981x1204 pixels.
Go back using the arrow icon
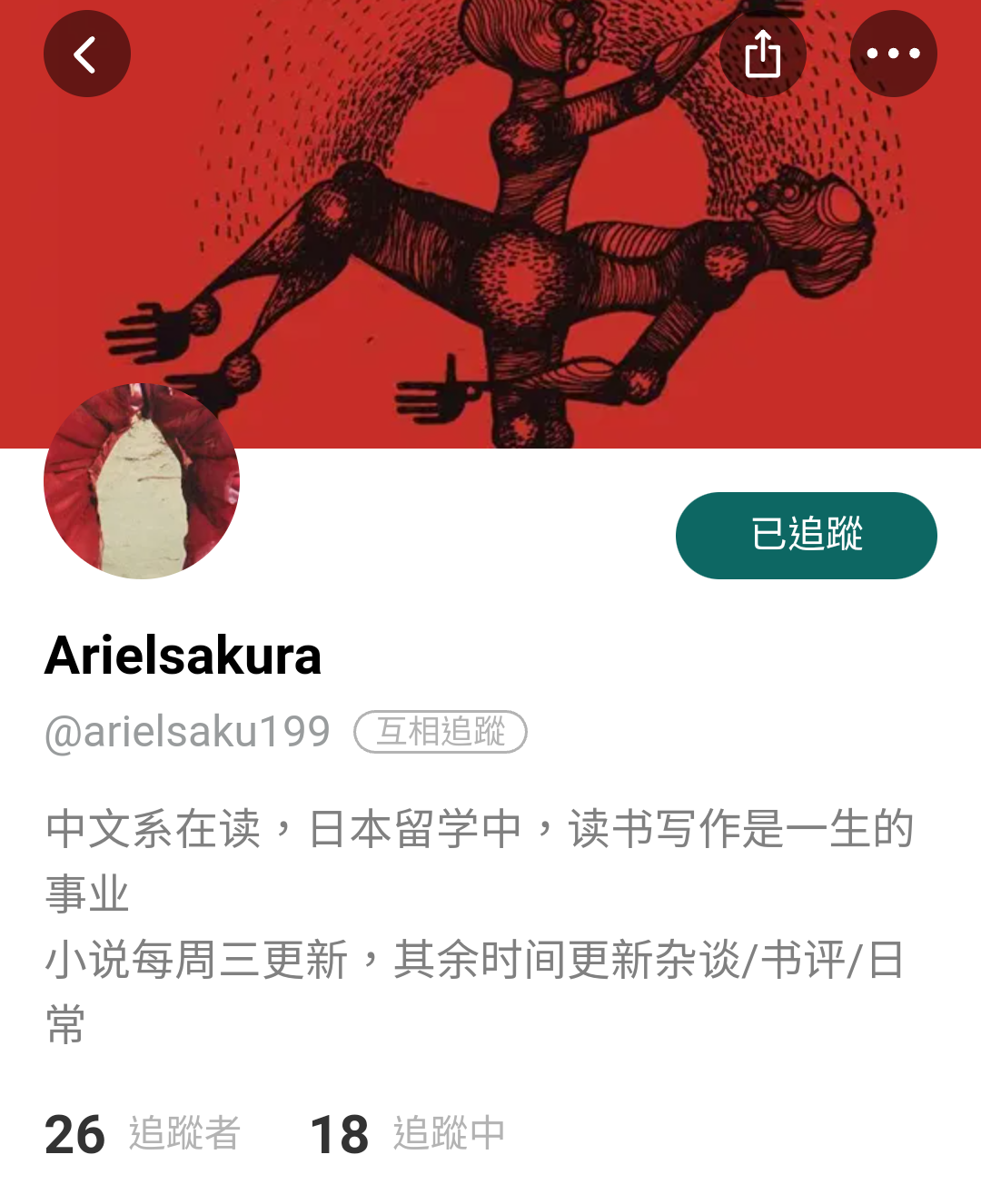tap(86, 54)
